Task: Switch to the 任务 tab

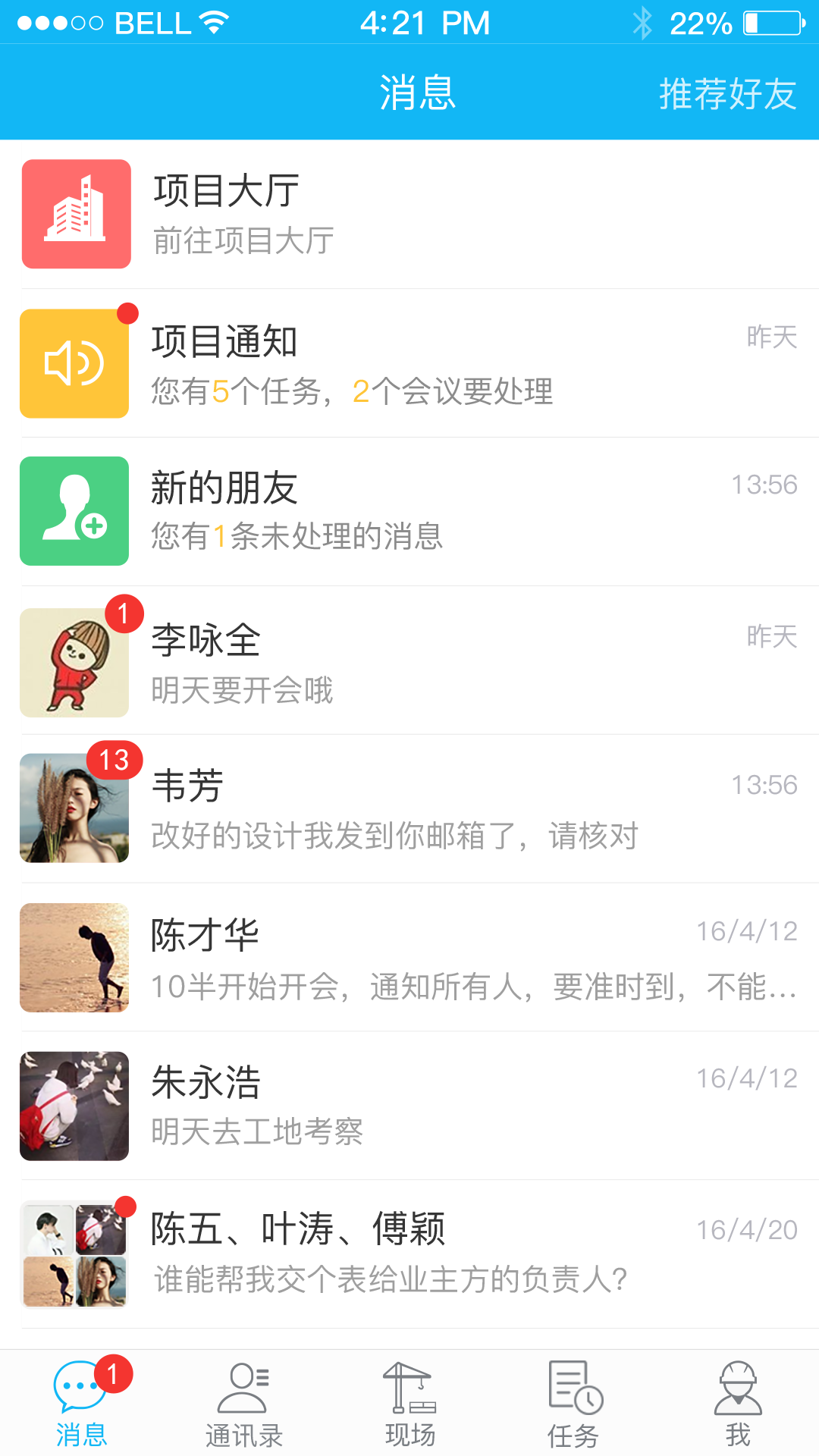Action: (574, 1404)
